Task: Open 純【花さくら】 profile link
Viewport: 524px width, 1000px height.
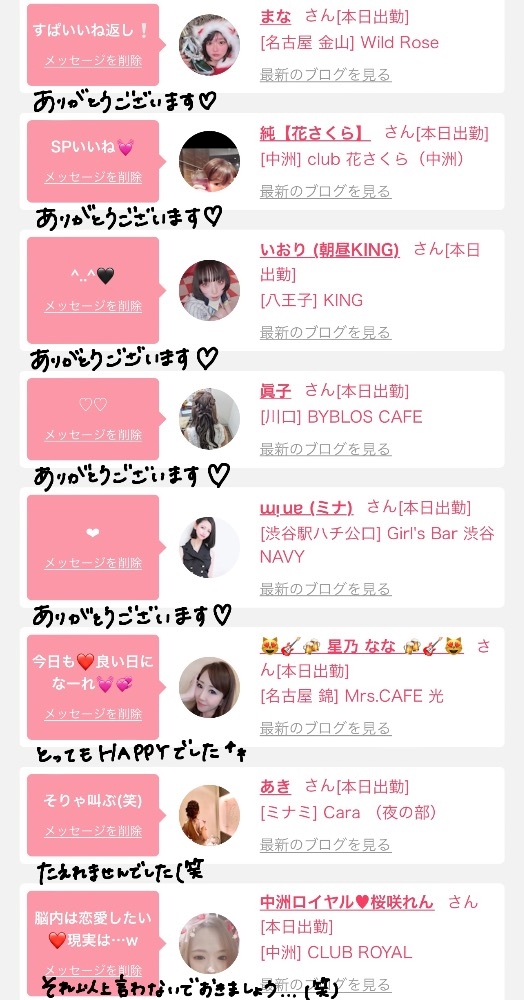Action: click(315, 133)
